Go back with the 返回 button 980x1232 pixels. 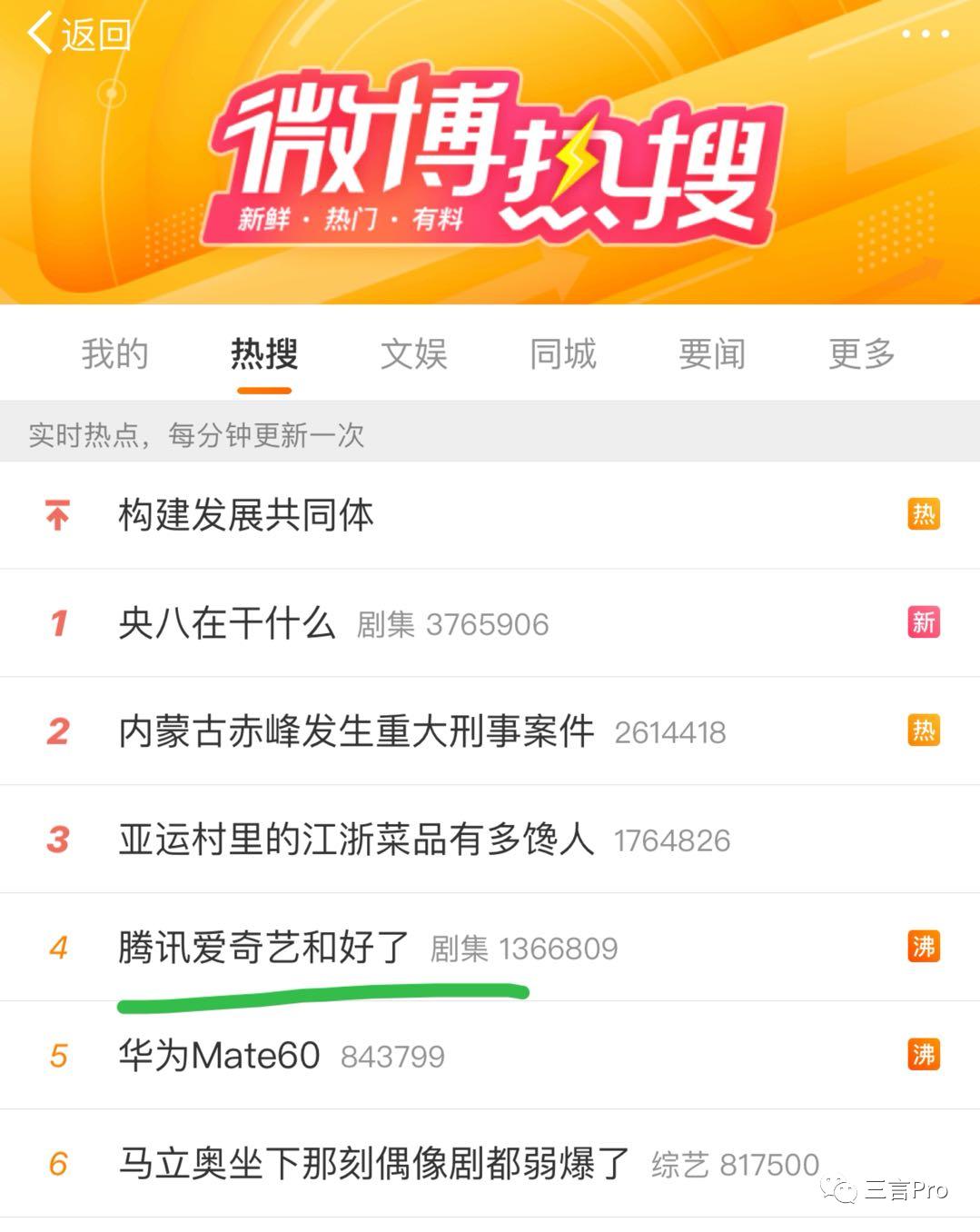point(79,35)
